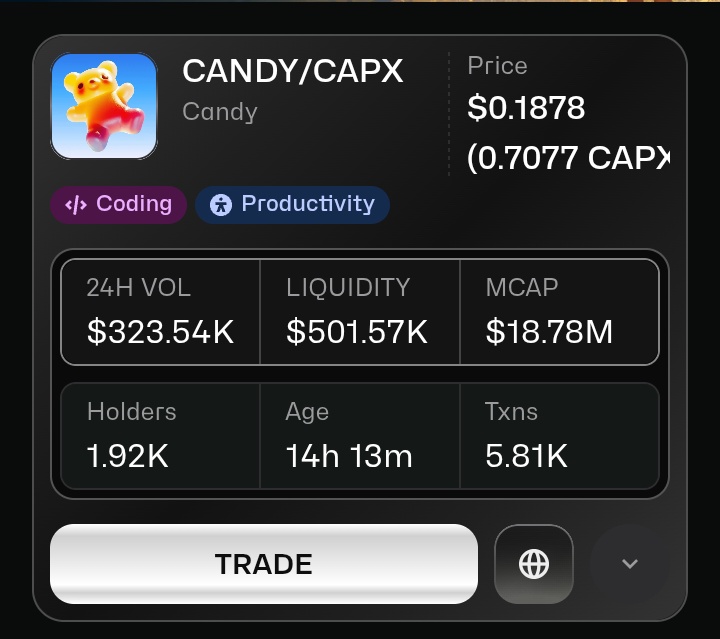Open the website globe icon
720x639 pixels.
pyautogui.click(x=534, y=564)
